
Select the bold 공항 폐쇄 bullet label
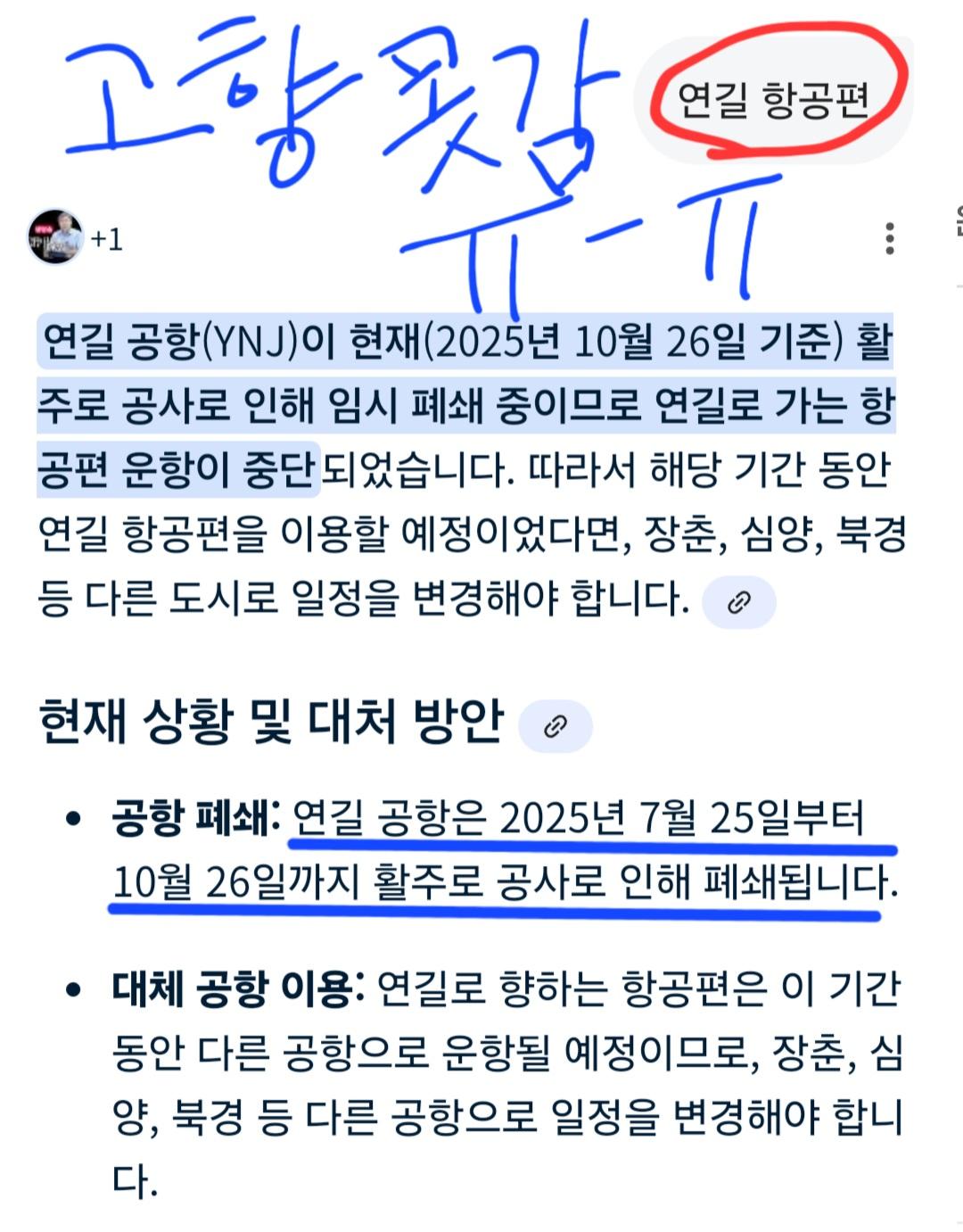pos(178,815)
